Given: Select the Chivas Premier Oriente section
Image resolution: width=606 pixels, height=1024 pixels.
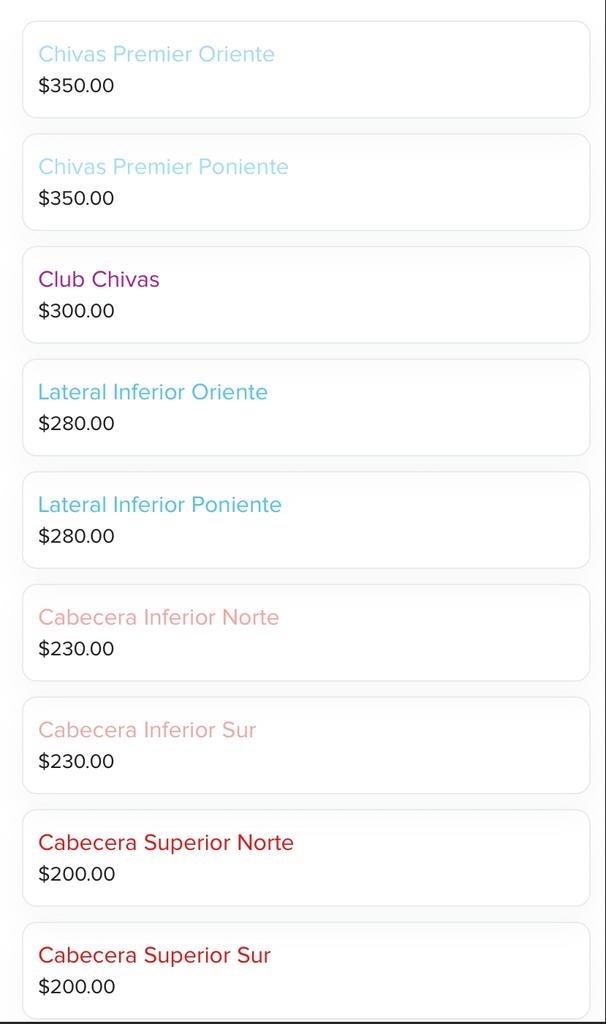Looking at the screenshot, I should (305, 69).
